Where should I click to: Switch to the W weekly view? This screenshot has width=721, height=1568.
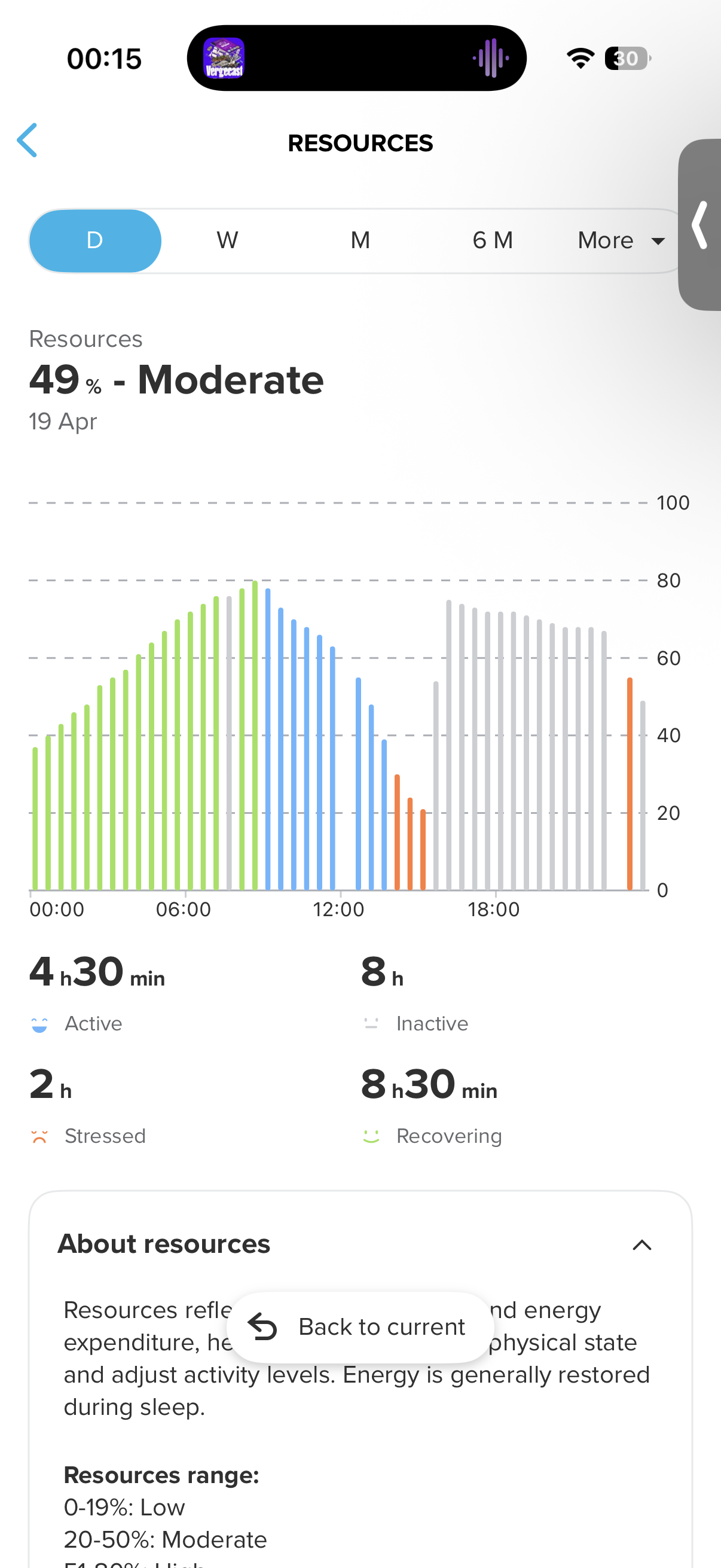coord(227,240)
